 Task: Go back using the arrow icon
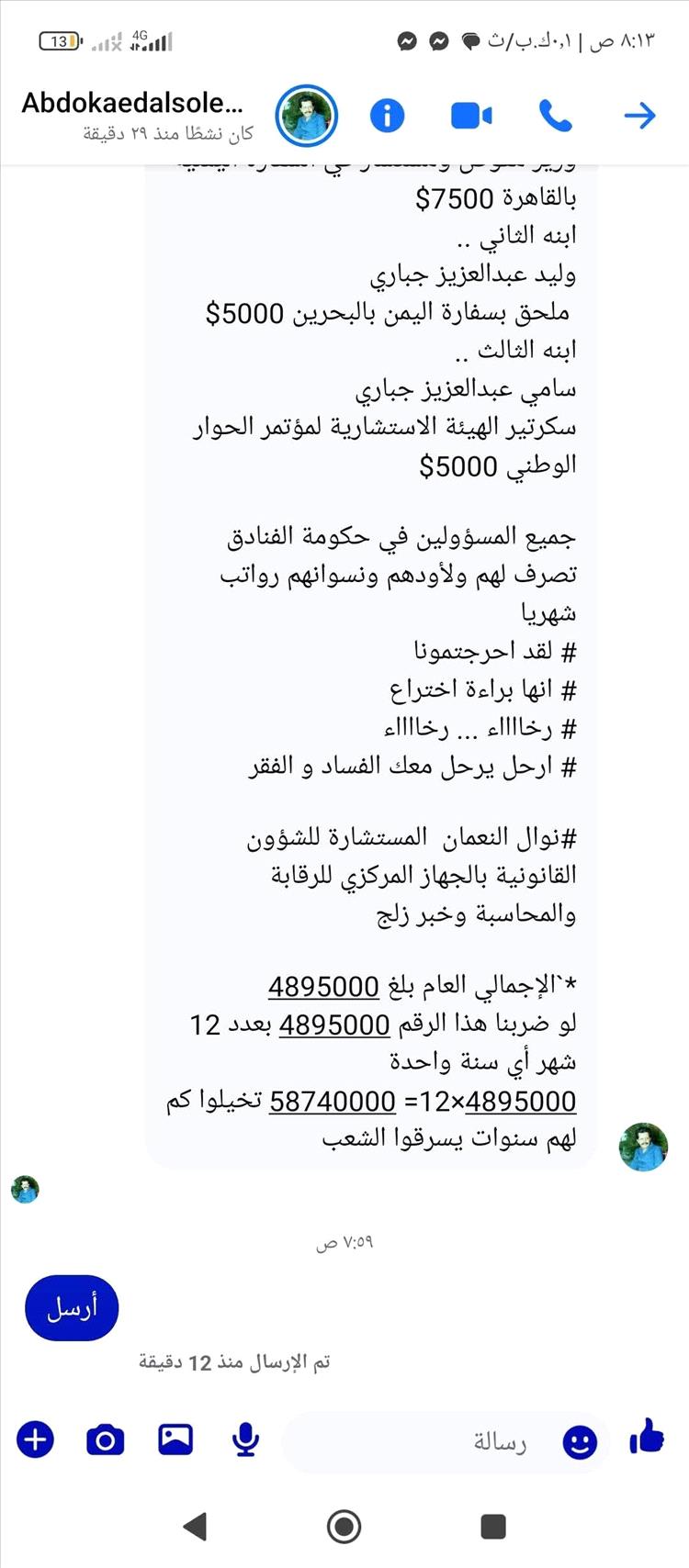(639, 116)
